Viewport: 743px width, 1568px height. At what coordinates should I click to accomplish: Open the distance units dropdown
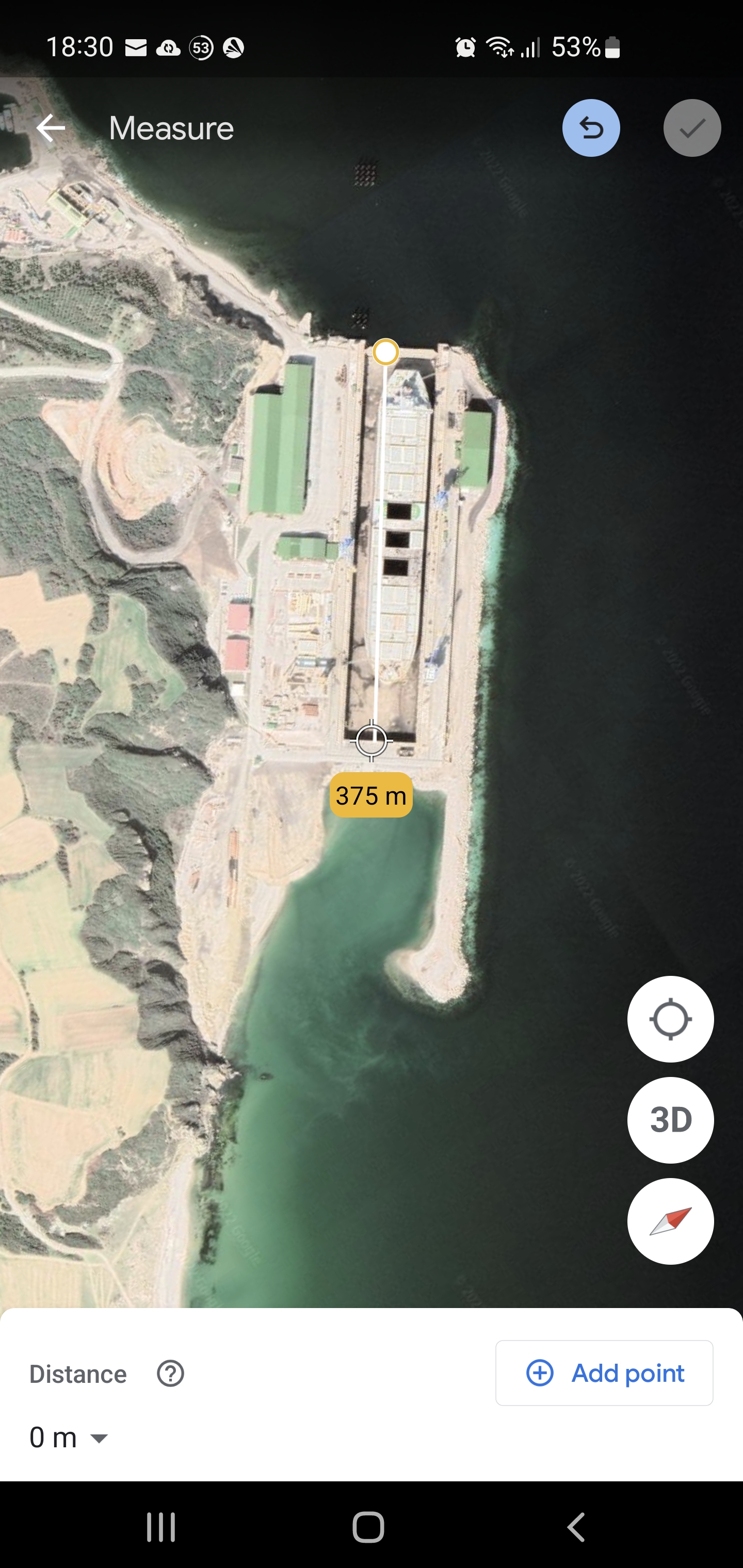pyautogui.click(x=98, y=1439)
